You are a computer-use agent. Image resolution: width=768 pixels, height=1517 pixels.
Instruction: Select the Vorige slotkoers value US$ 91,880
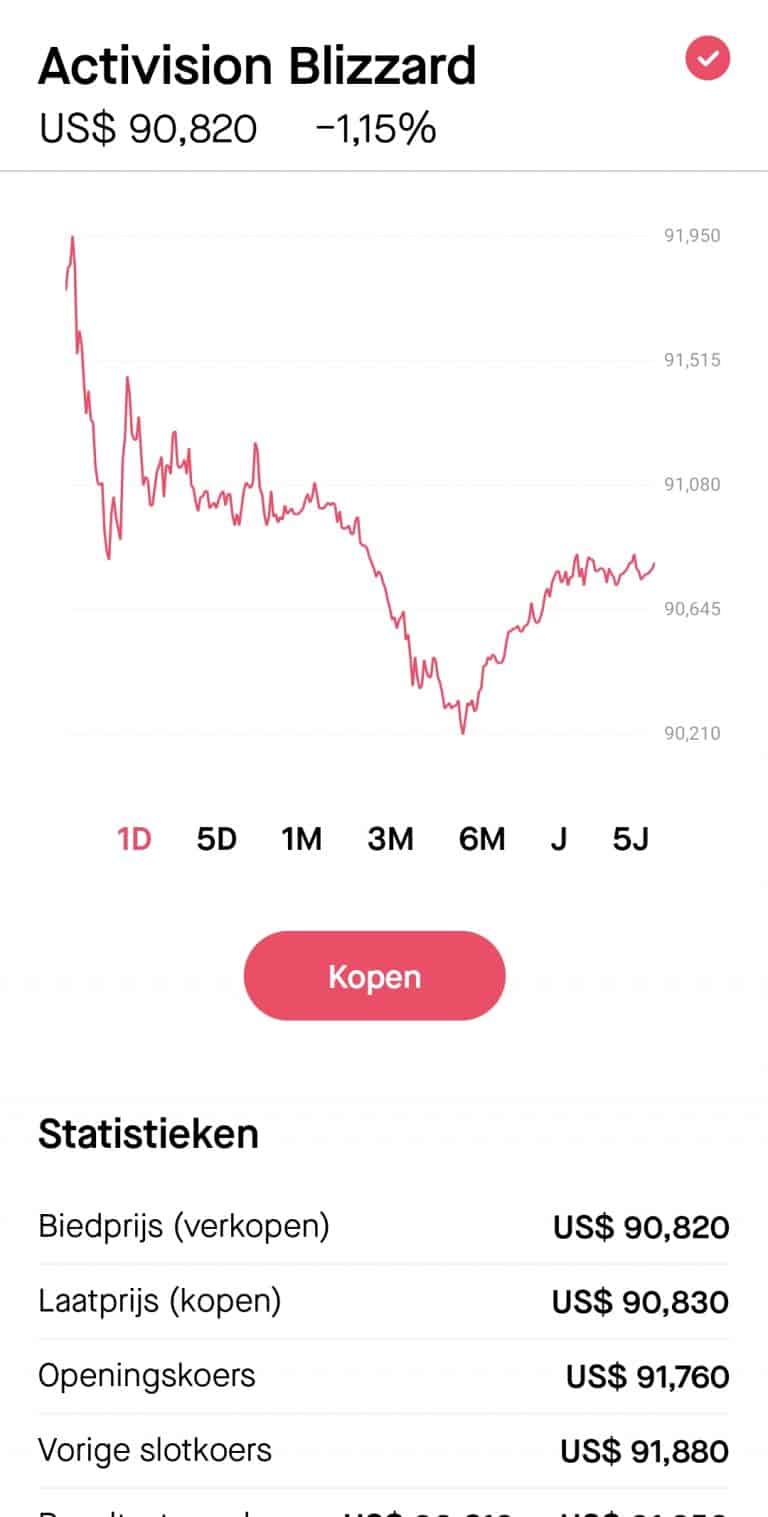click(x=639, y=1450)
